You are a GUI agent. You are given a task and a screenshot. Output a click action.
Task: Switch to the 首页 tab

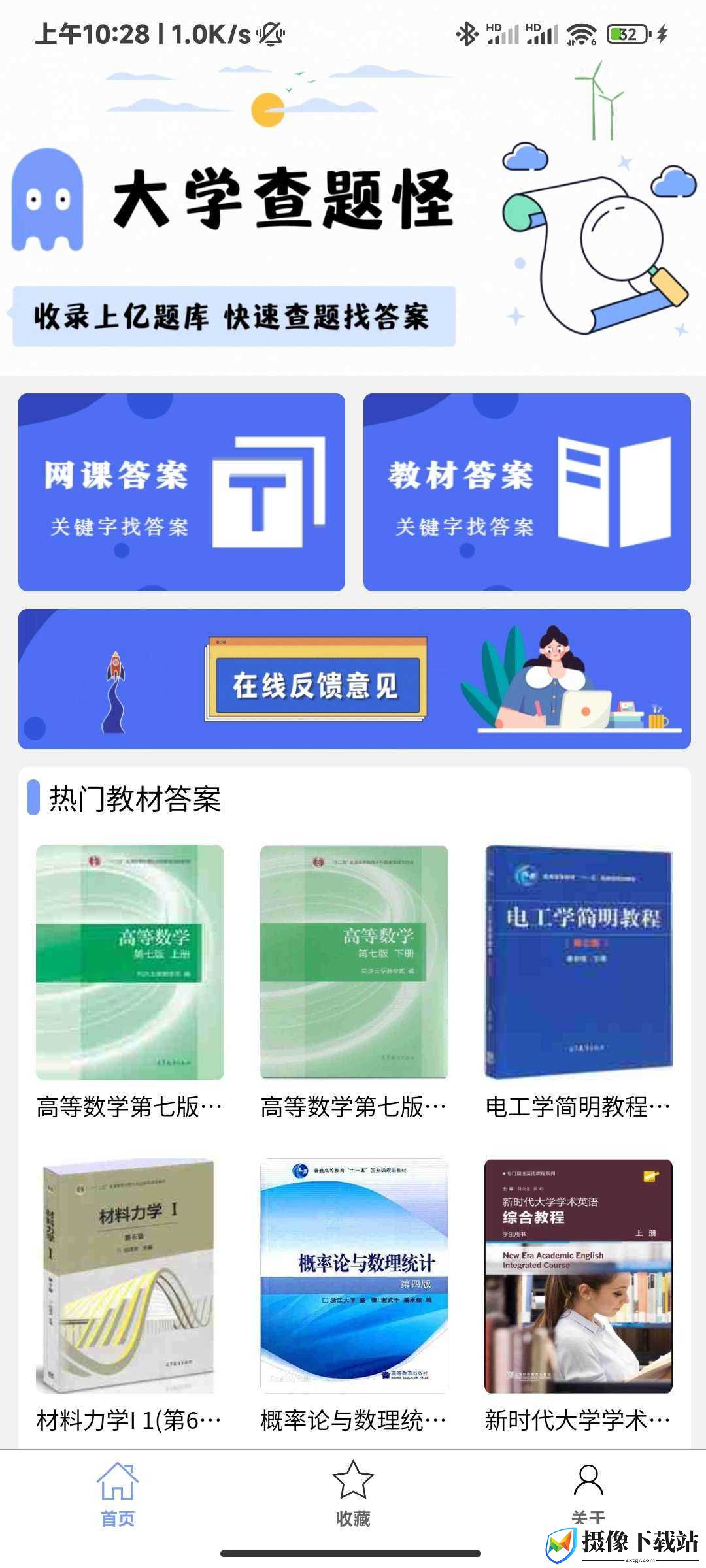click(x=118, y=1496)
